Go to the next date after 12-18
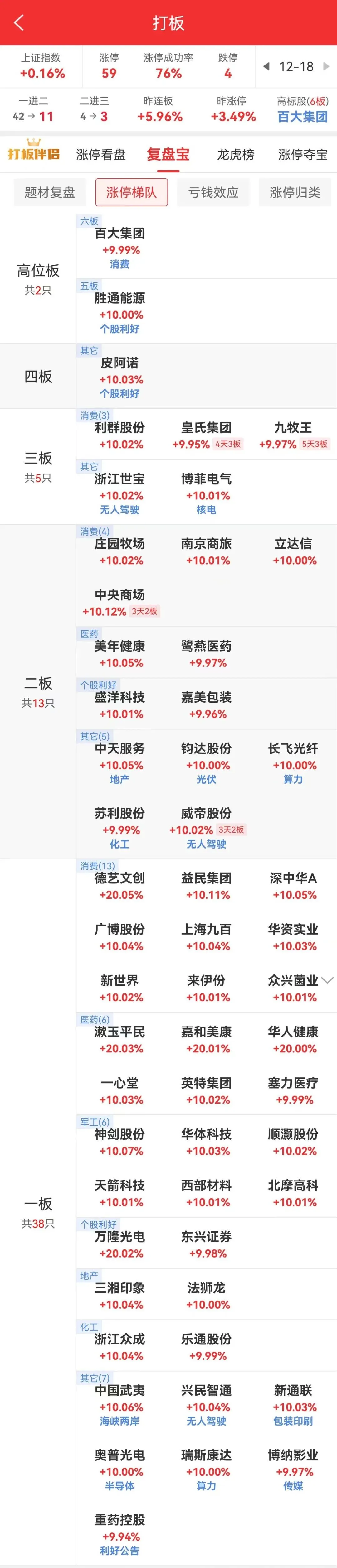The image size is (337, 1568). pyautogui.click(x=327, y=66)
